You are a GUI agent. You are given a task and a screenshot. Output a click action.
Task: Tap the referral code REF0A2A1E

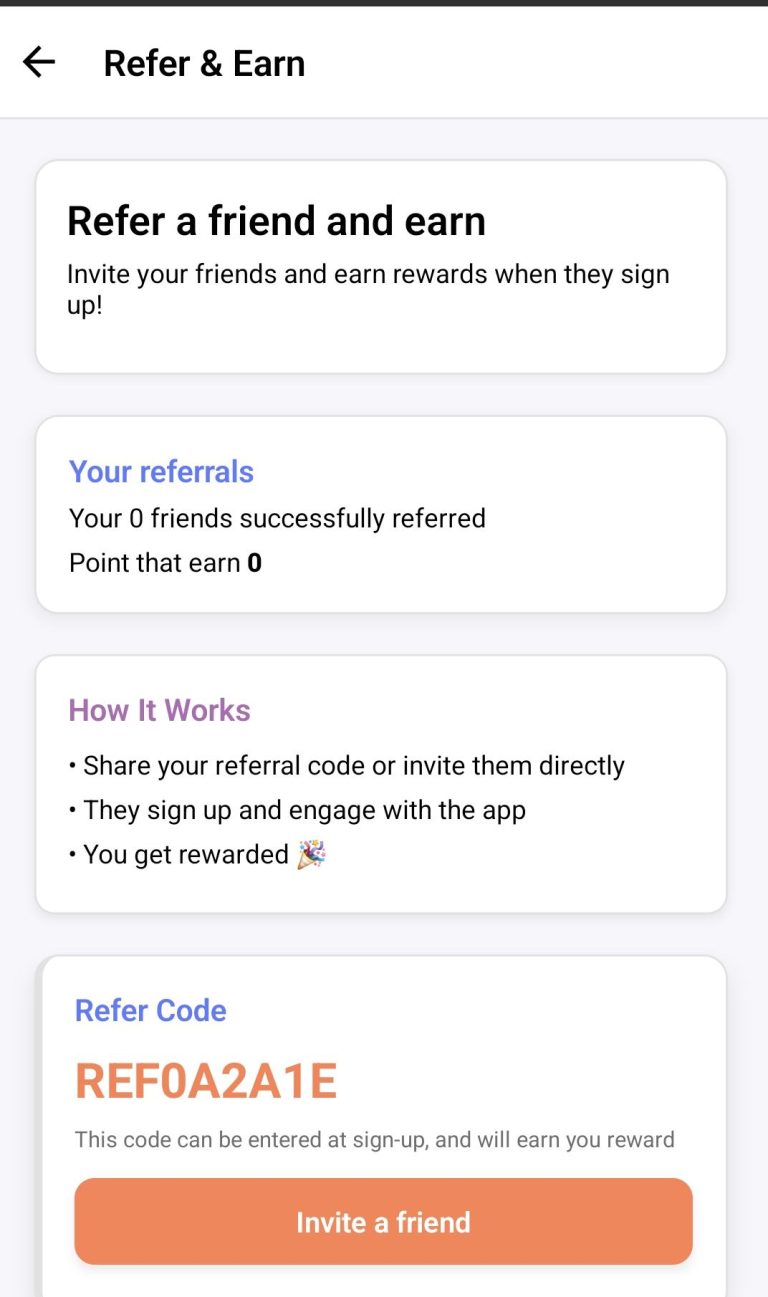point(206,1080)
